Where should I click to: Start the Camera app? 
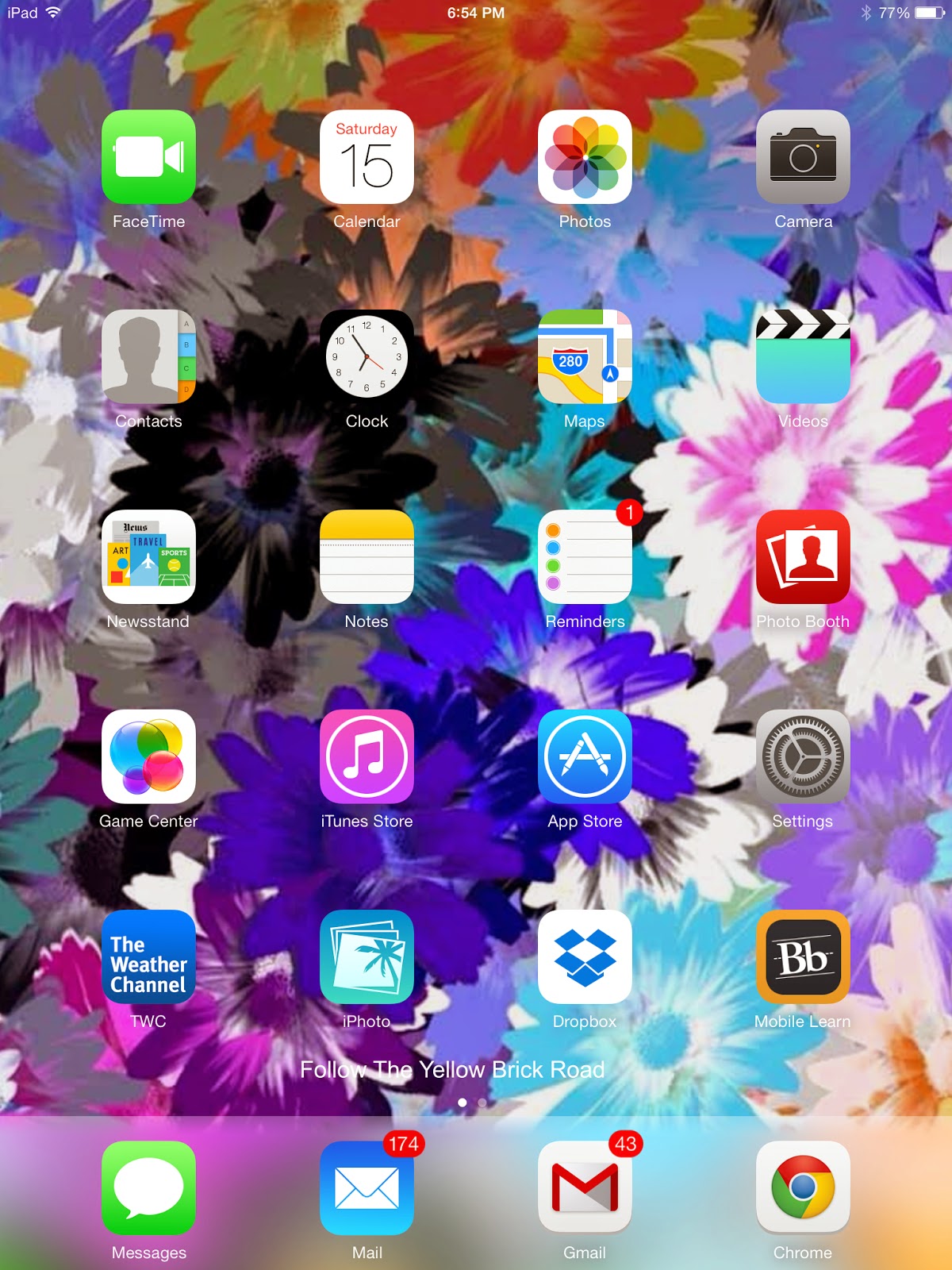803,157
